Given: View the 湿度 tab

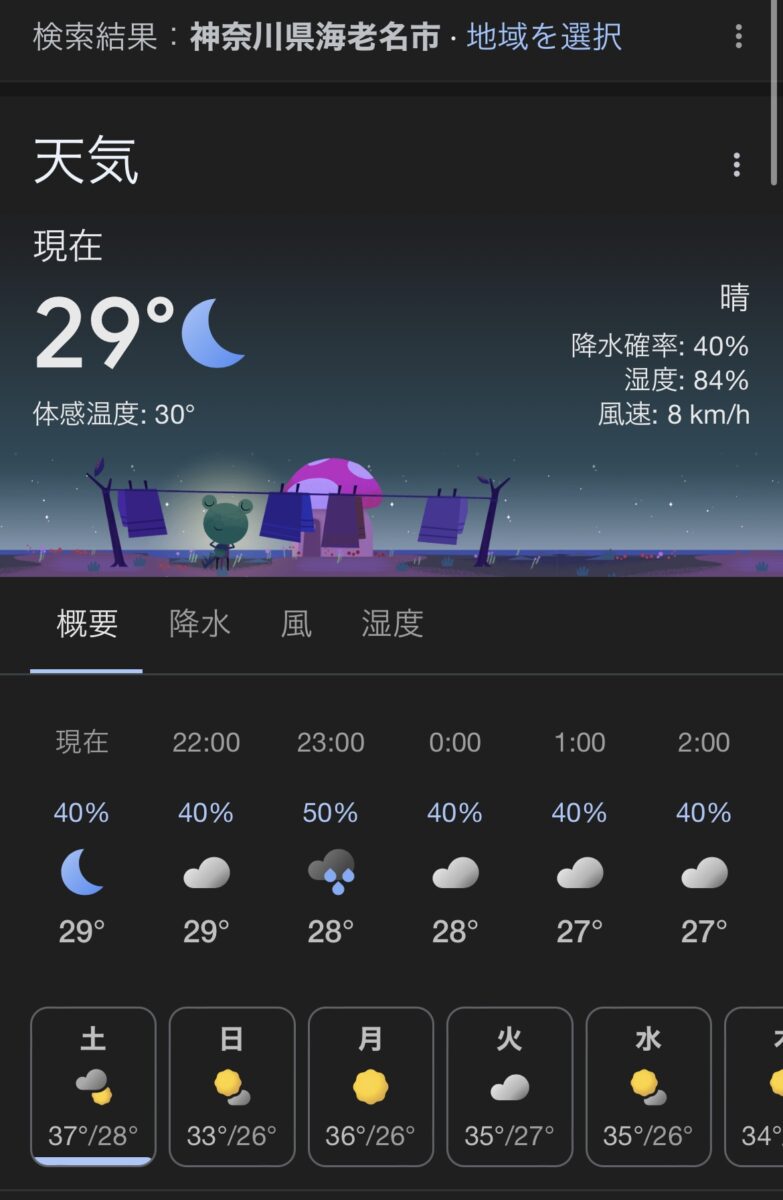Looking at the screenshot, I should click(x=392, y=624).
